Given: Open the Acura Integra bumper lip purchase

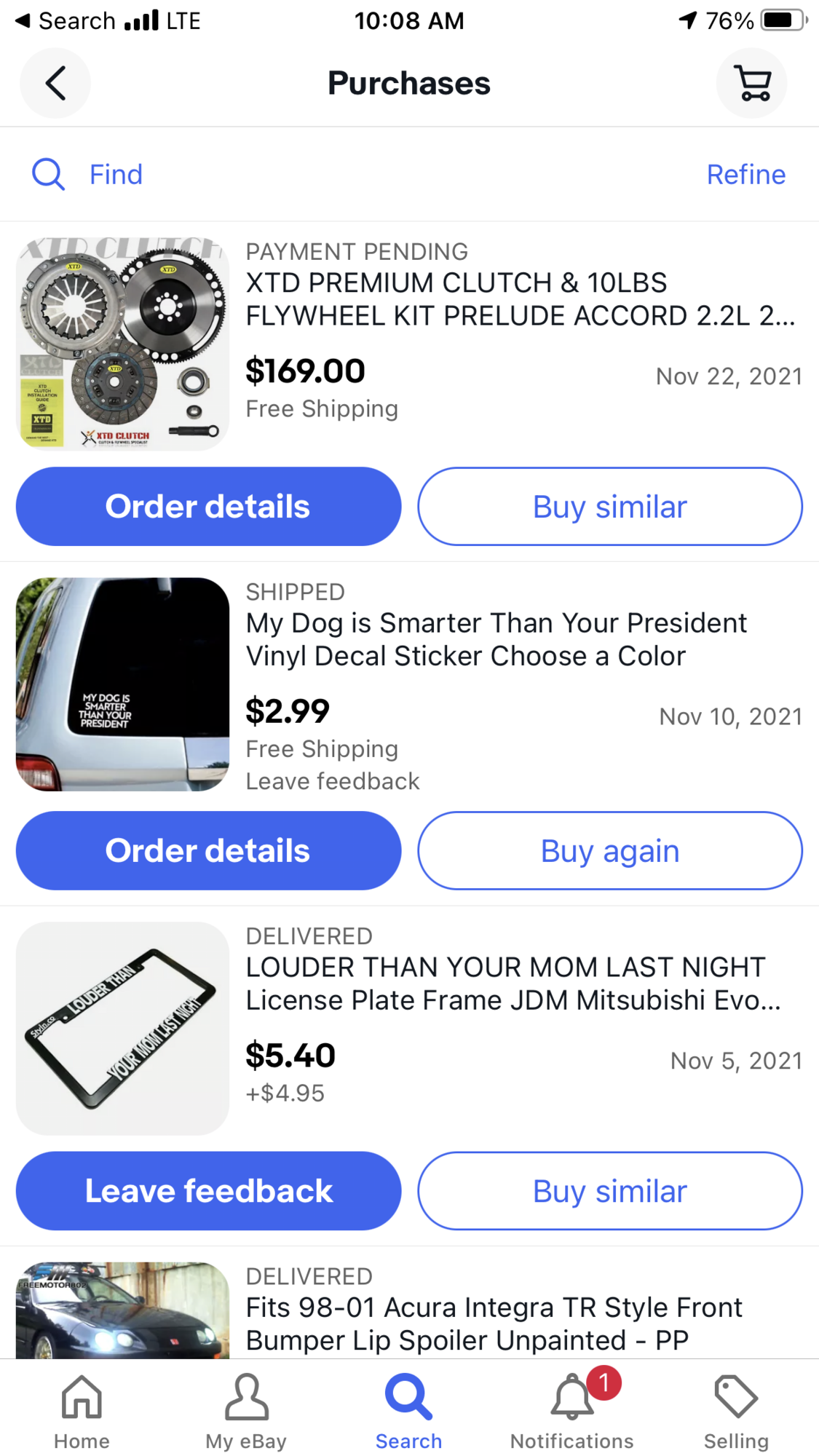Looking at the screenshot, I should click(x=494, y=1323).
